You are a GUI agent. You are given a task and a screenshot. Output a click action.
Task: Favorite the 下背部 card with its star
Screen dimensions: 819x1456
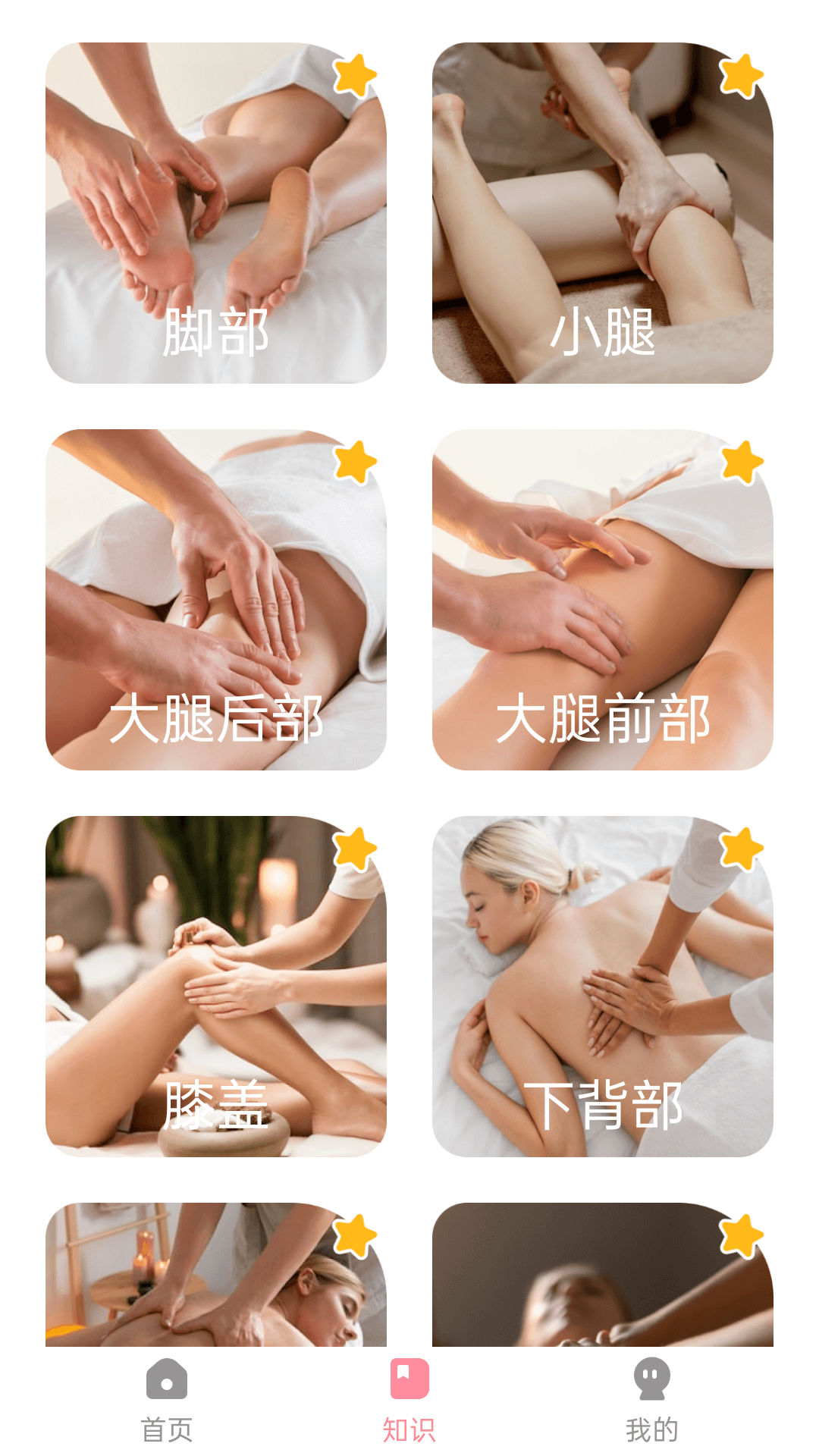coord(741,849)
